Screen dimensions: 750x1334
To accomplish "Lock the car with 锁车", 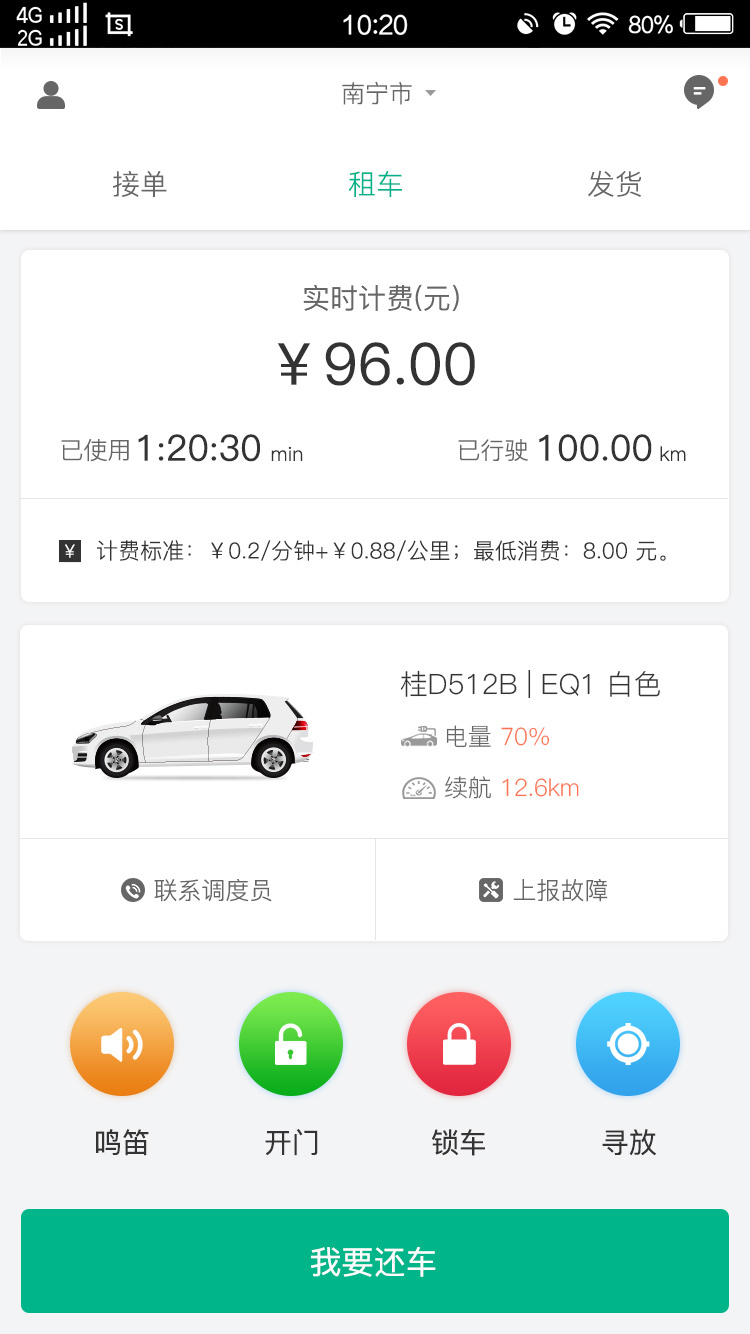I will (459, 1045).
